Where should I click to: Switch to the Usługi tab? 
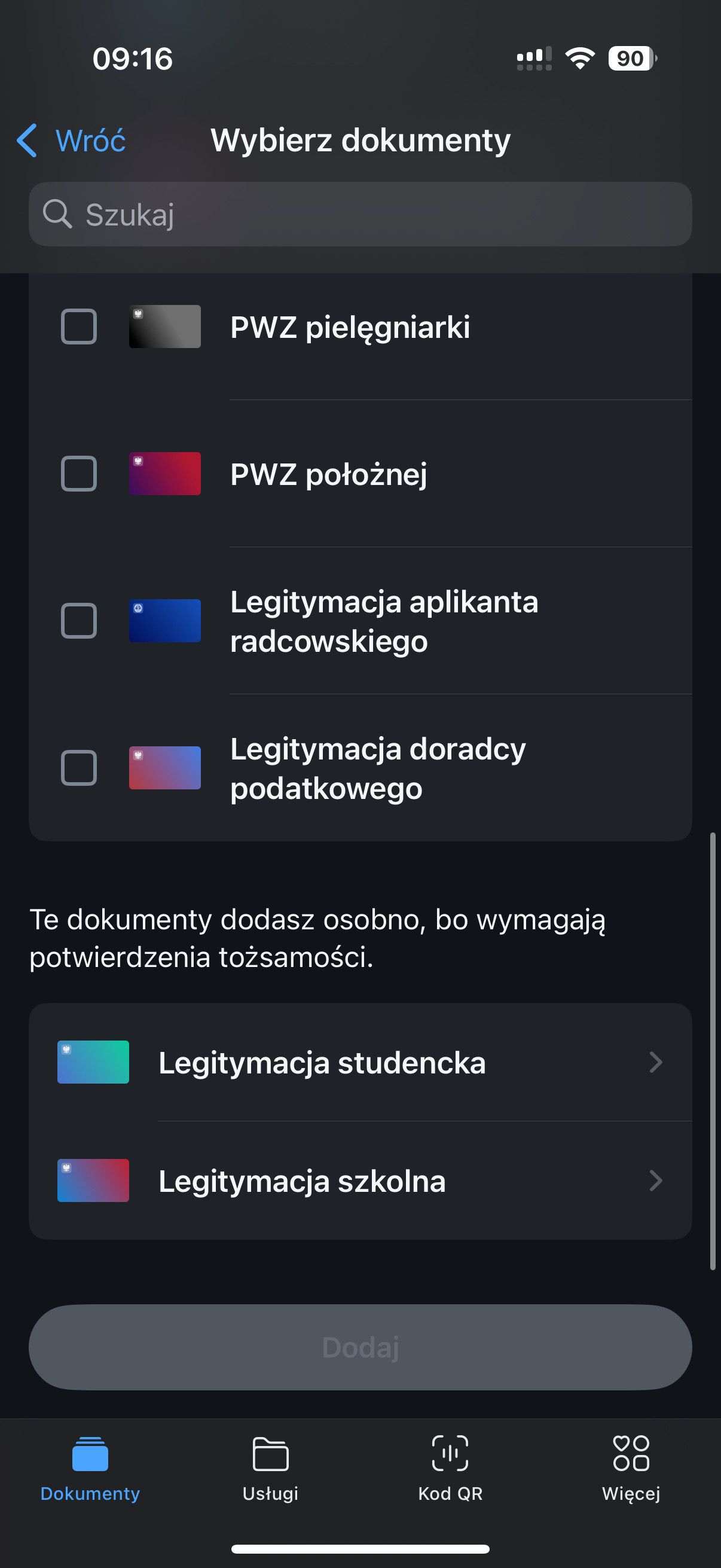[270, 1469]
